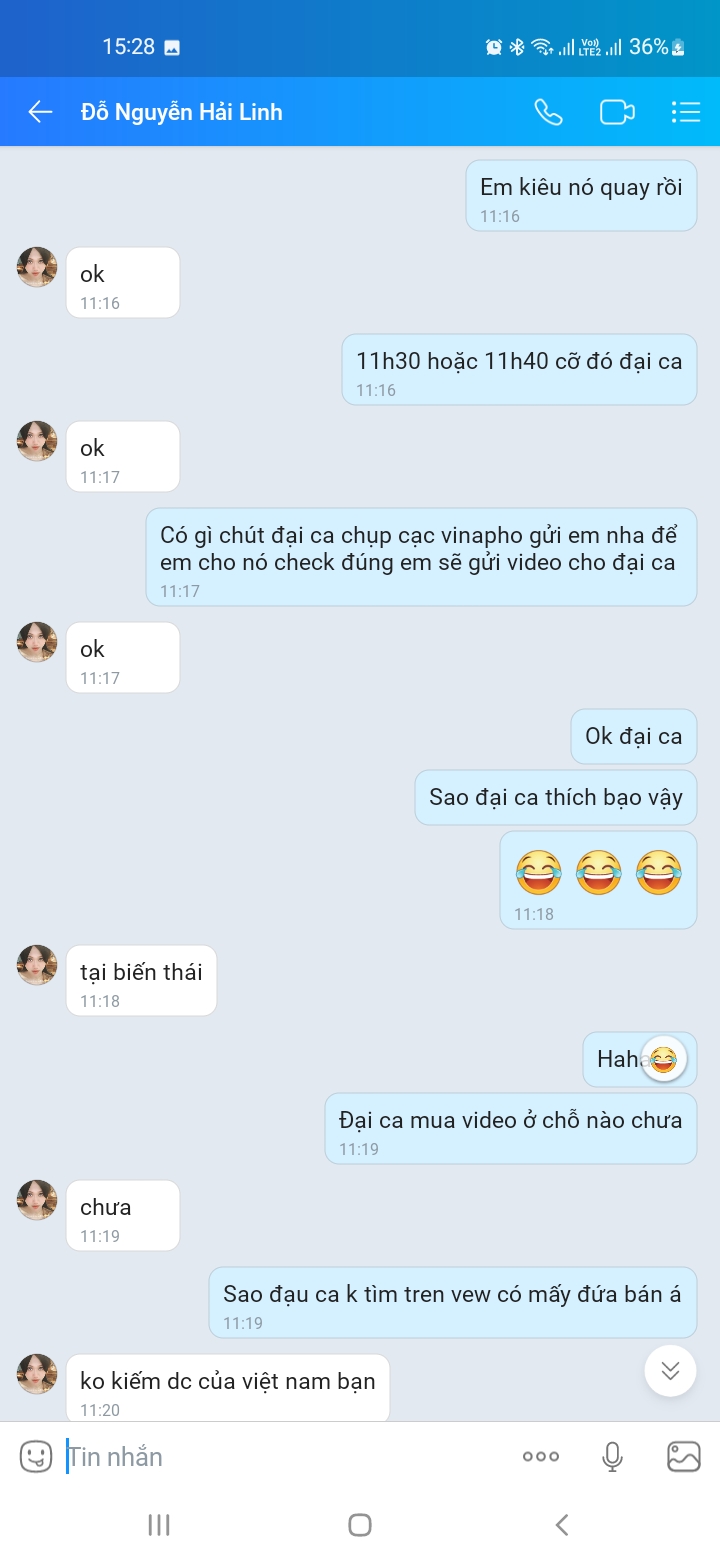The width and height of the screenshot is (720, 1560).
Task: Open the sticker and emoji picker
Action: pos(36,1456)
